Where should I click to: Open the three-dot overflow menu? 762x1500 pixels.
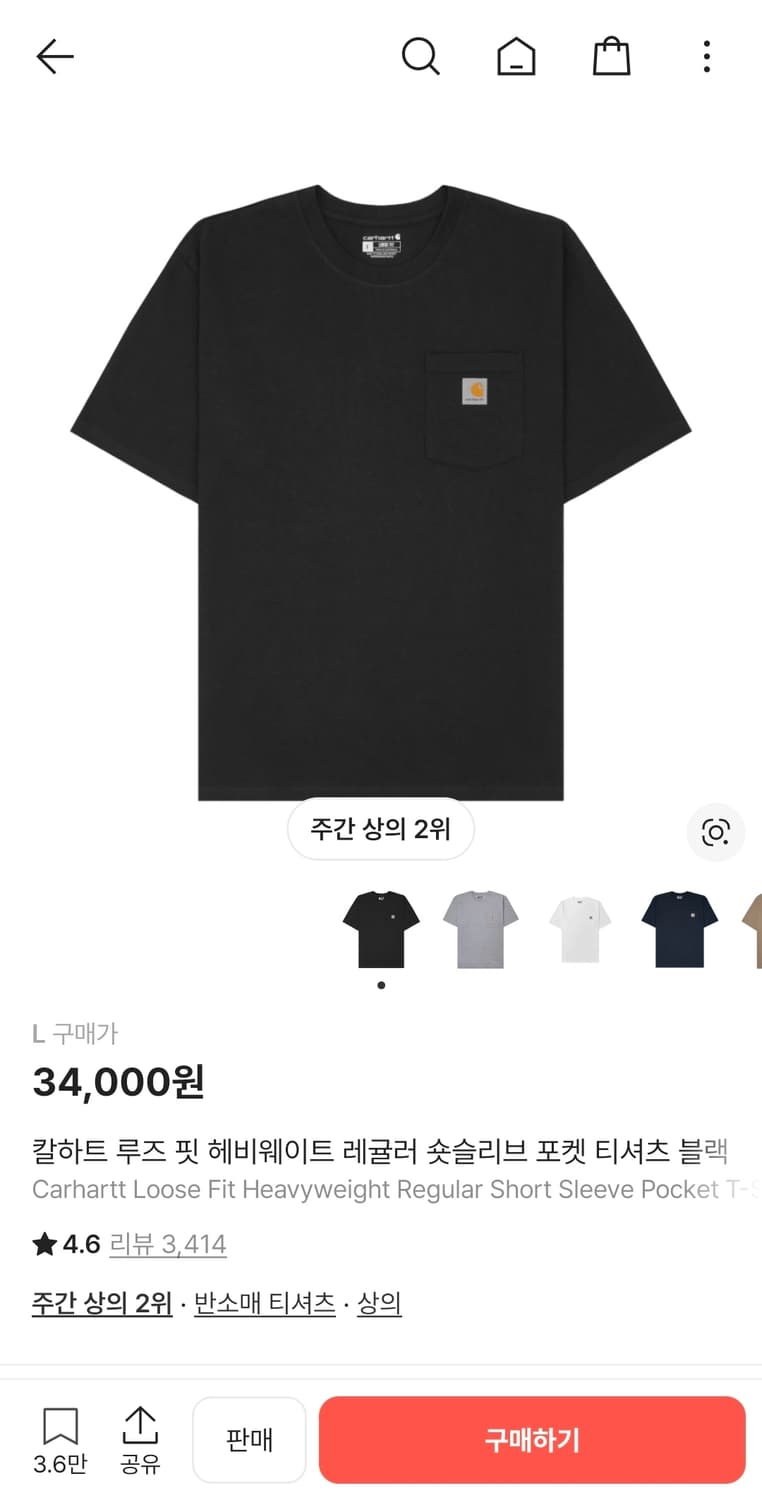point(706,57)
